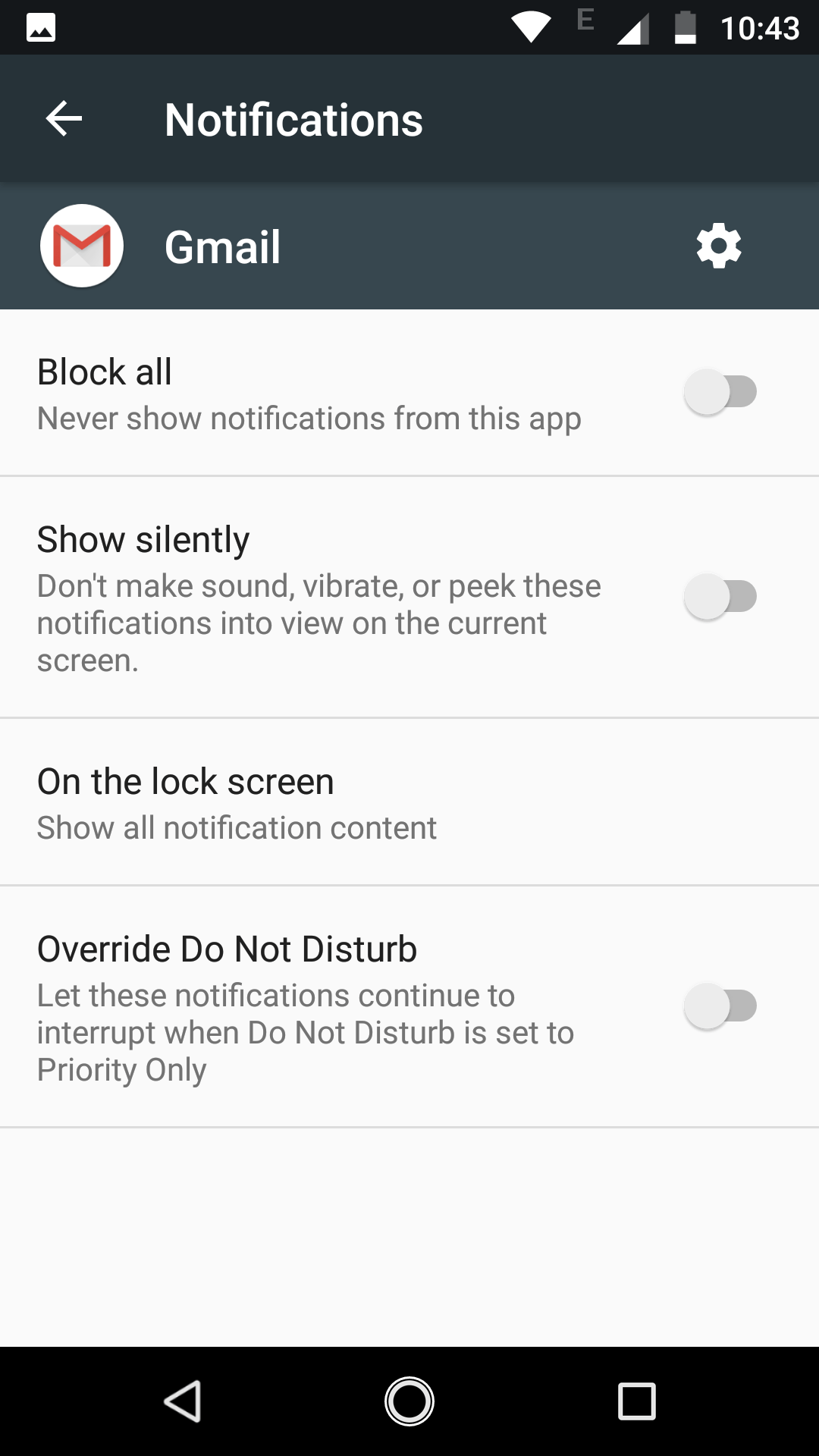
Task: Open On the lock screen options
Action: (409, 802)
